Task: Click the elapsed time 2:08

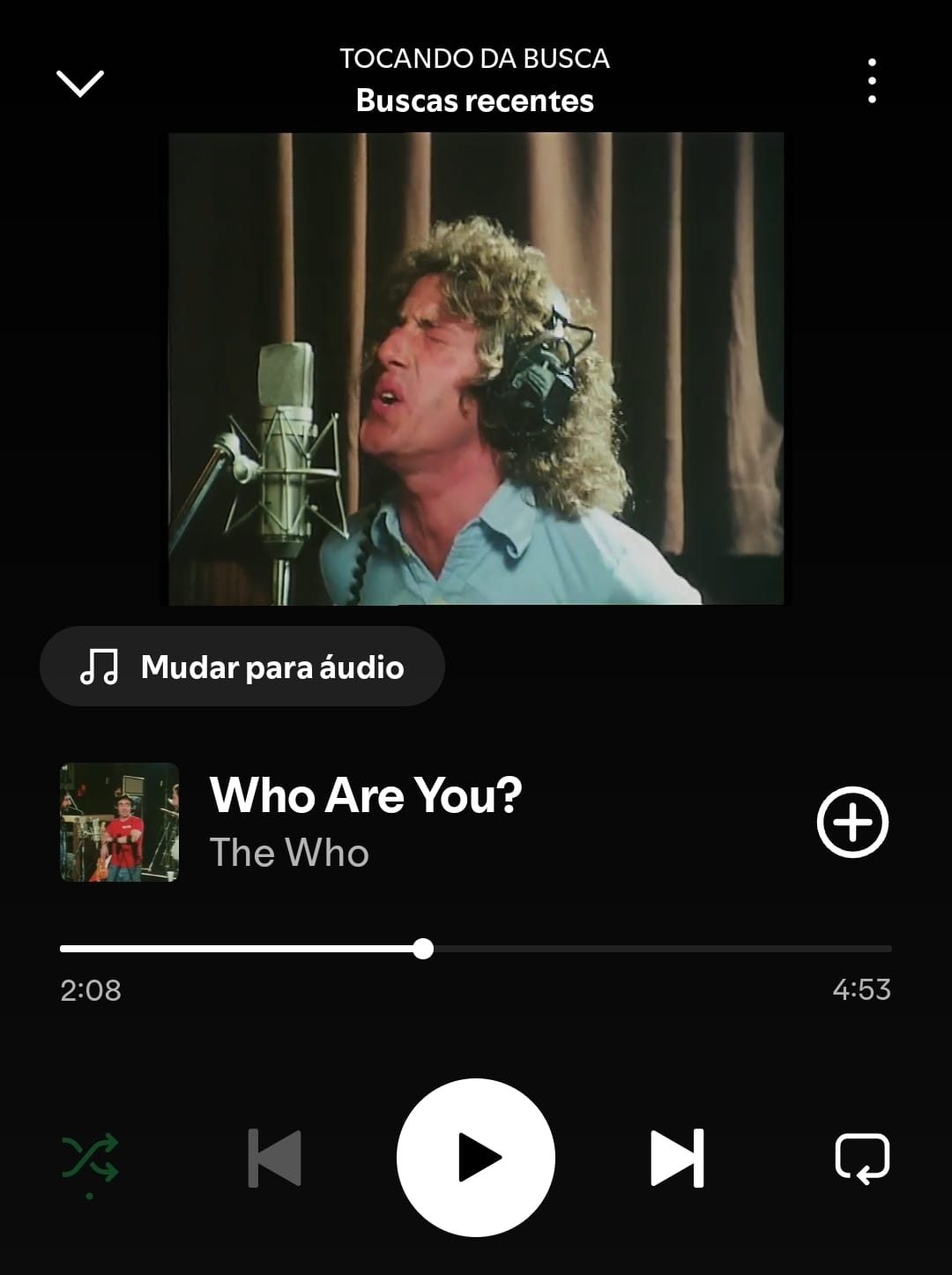Action: [x=89, y=991]
